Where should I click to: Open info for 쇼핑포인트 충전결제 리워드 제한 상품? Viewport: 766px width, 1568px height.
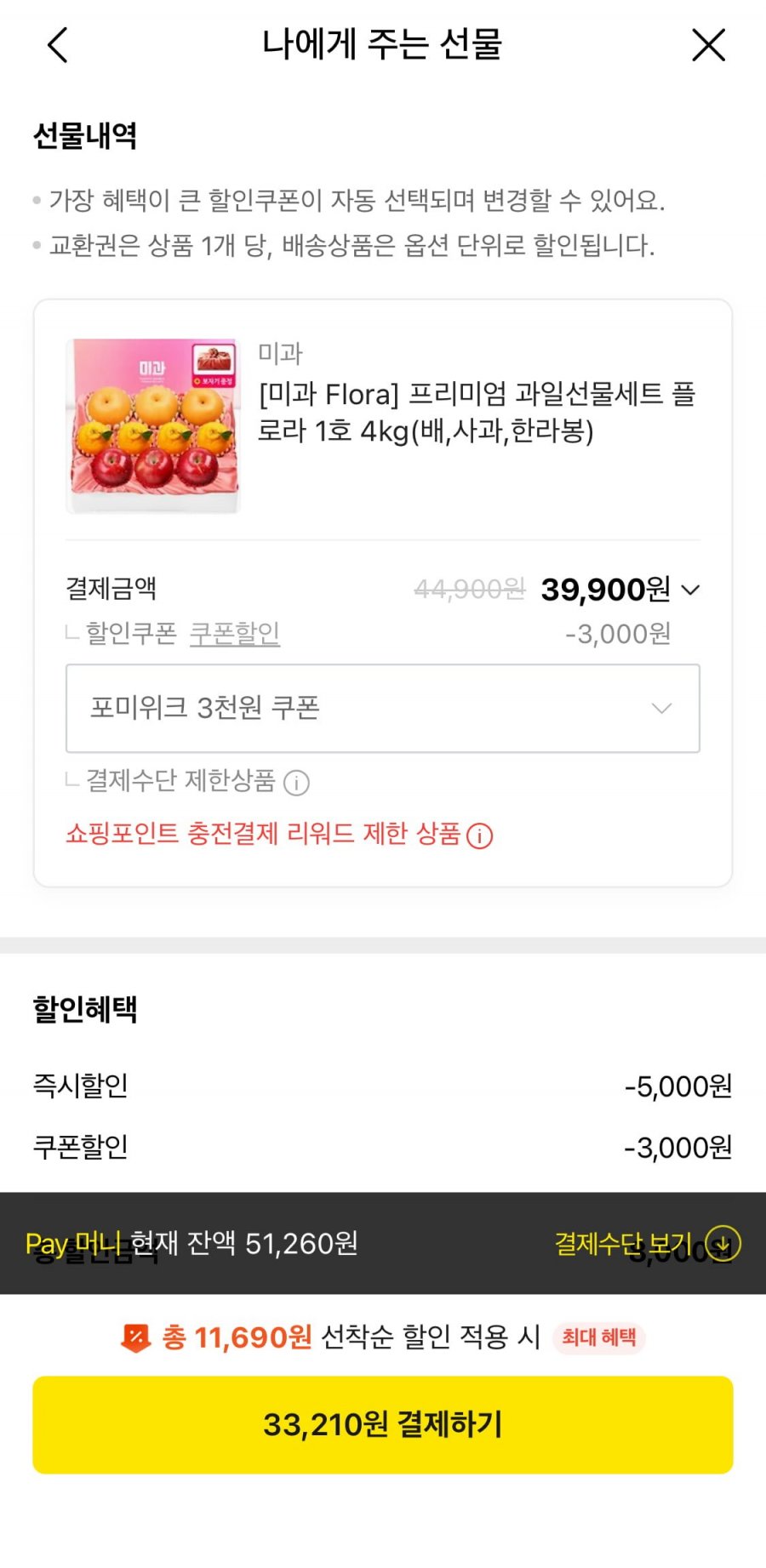pyautogui.click(x=480, y=835)
